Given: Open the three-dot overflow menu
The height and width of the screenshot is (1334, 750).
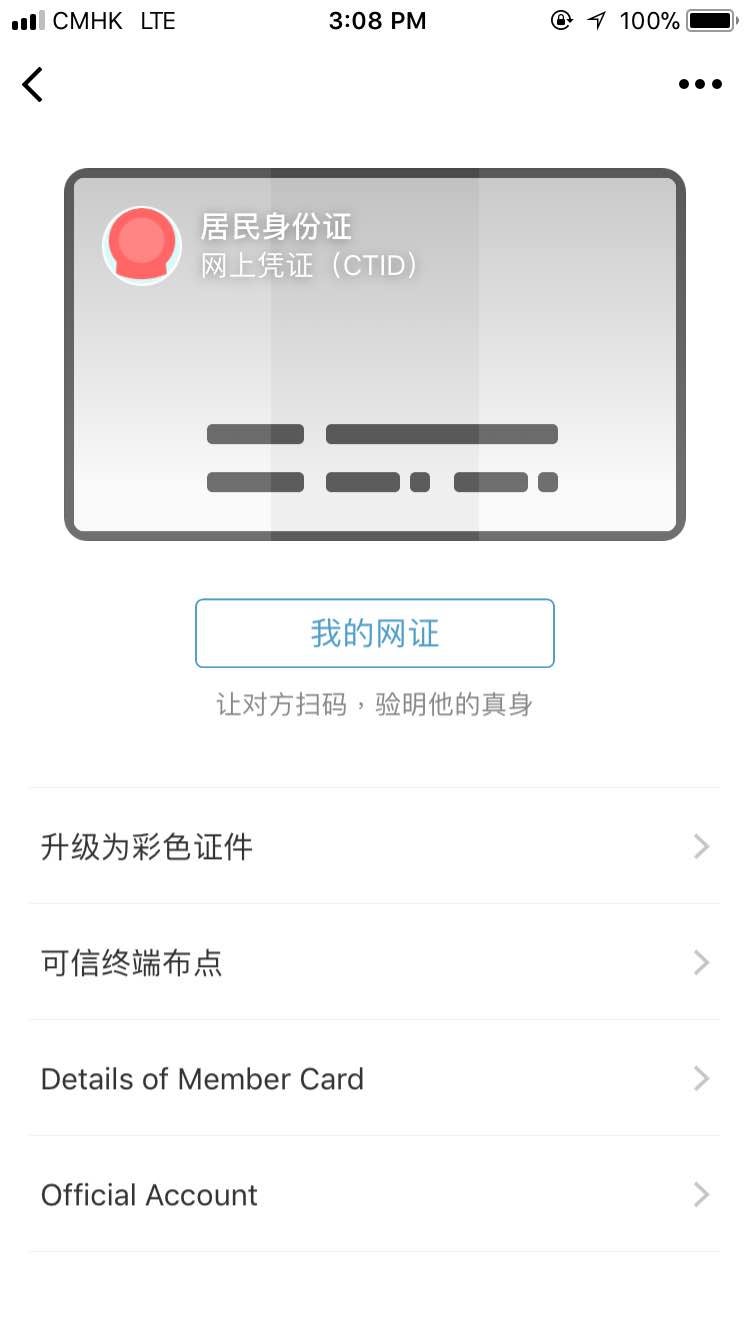Looking at the screenshot, I should point(699,85).
